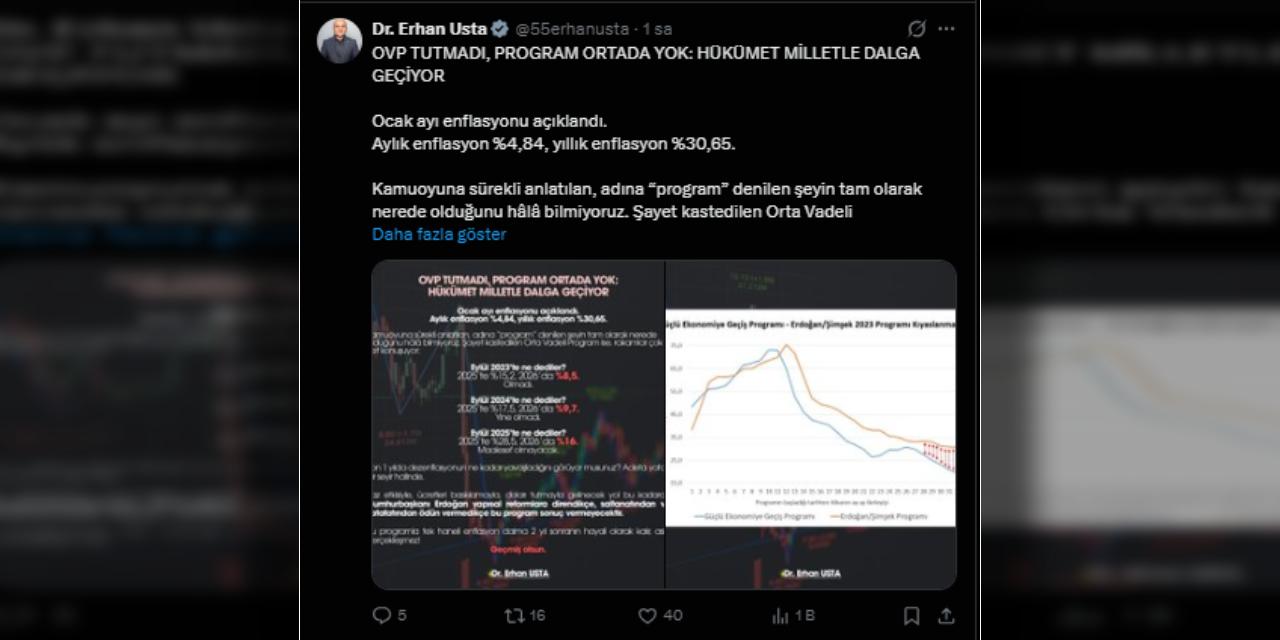Share Dr. Erhan Usta's post
Screen dimensions: 1280x640
(946, 616)
